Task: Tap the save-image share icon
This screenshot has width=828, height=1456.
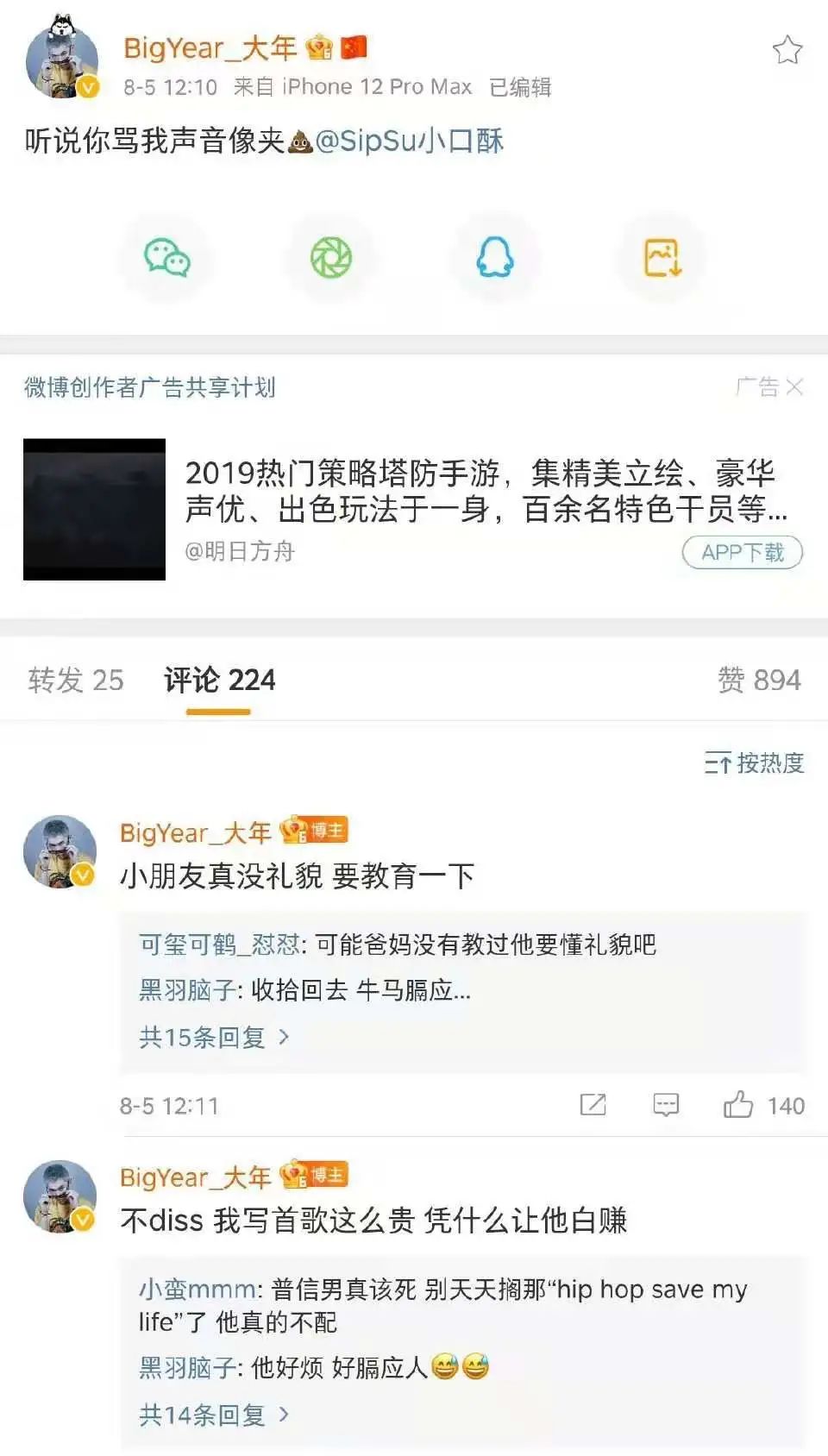Action: coord(660,256)
